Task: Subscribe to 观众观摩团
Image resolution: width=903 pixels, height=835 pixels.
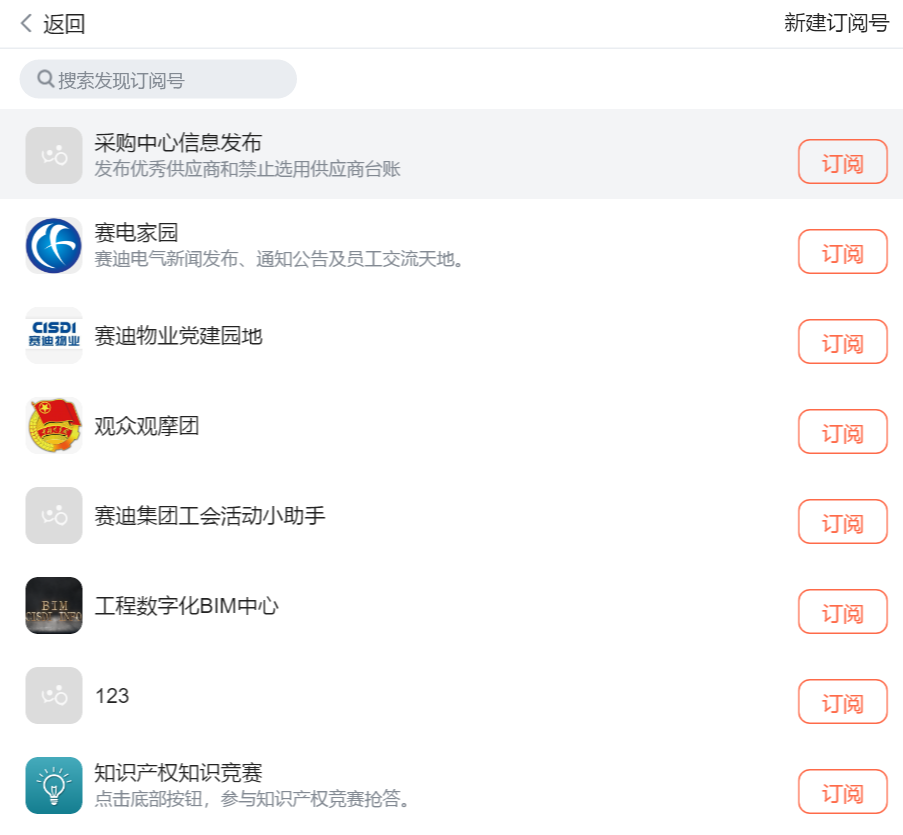Action: 842,432
